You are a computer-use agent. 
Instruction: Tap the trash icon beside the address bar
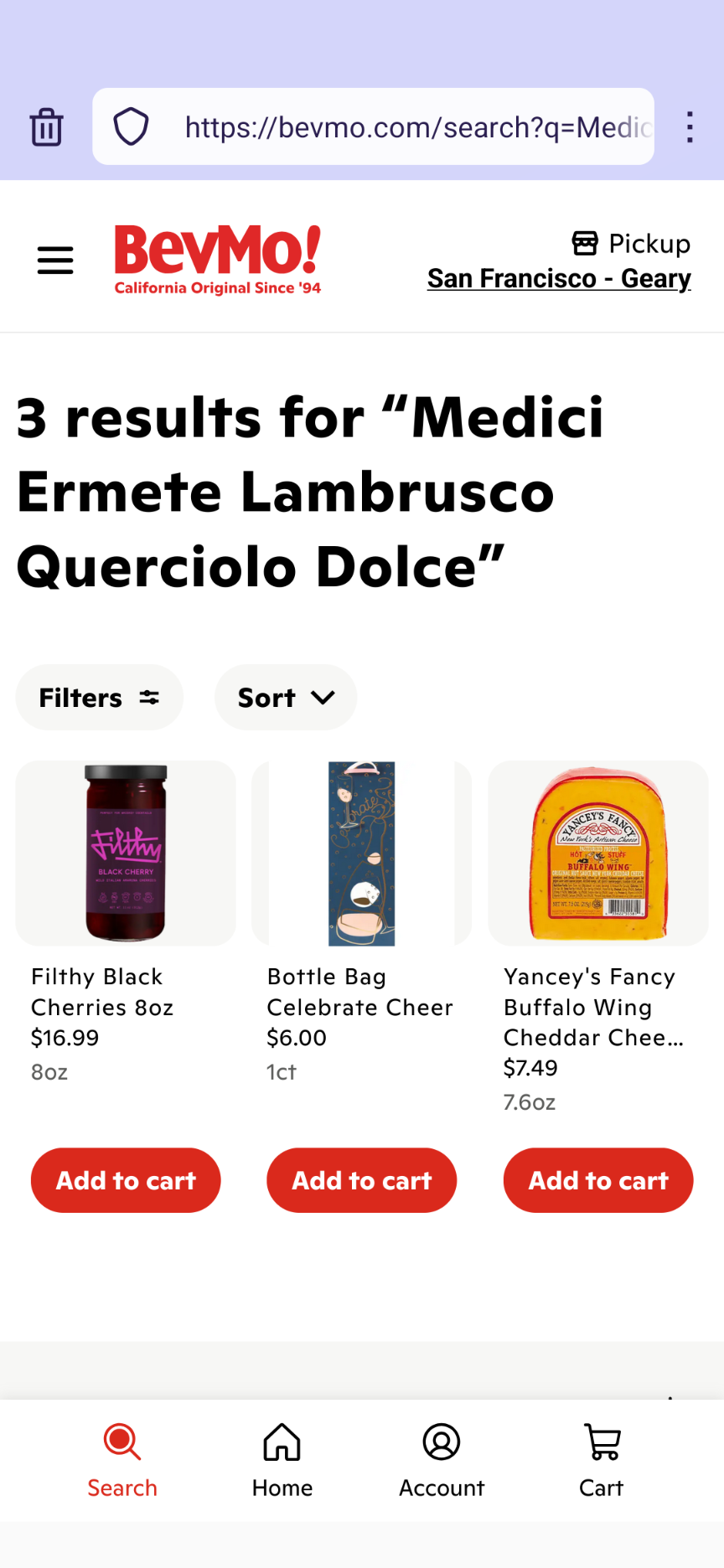point(46,127)
